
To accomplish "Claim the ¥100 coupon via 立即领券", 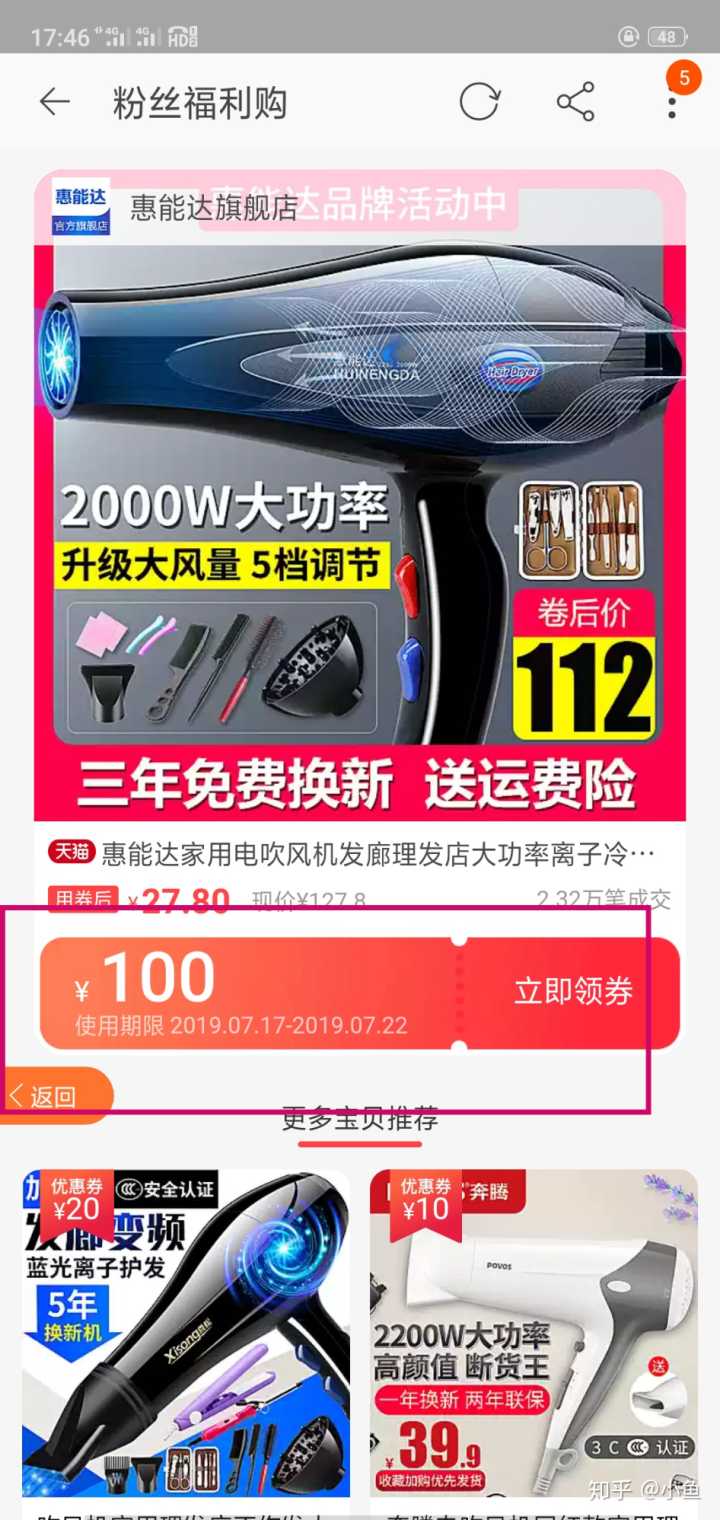I will coord(573,991).
